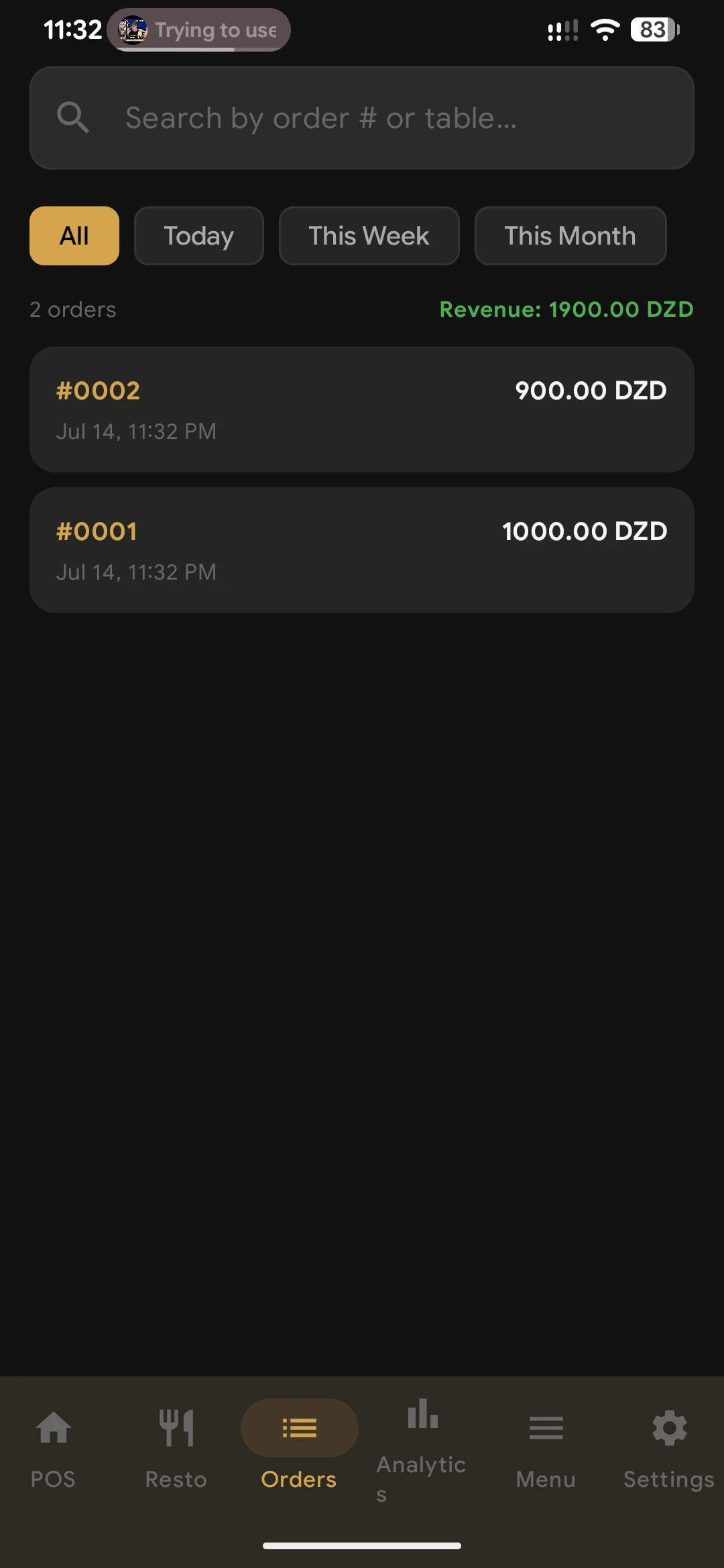
Task: Open order #0001 for 1000.00 DZD
Action: point(362,550)
